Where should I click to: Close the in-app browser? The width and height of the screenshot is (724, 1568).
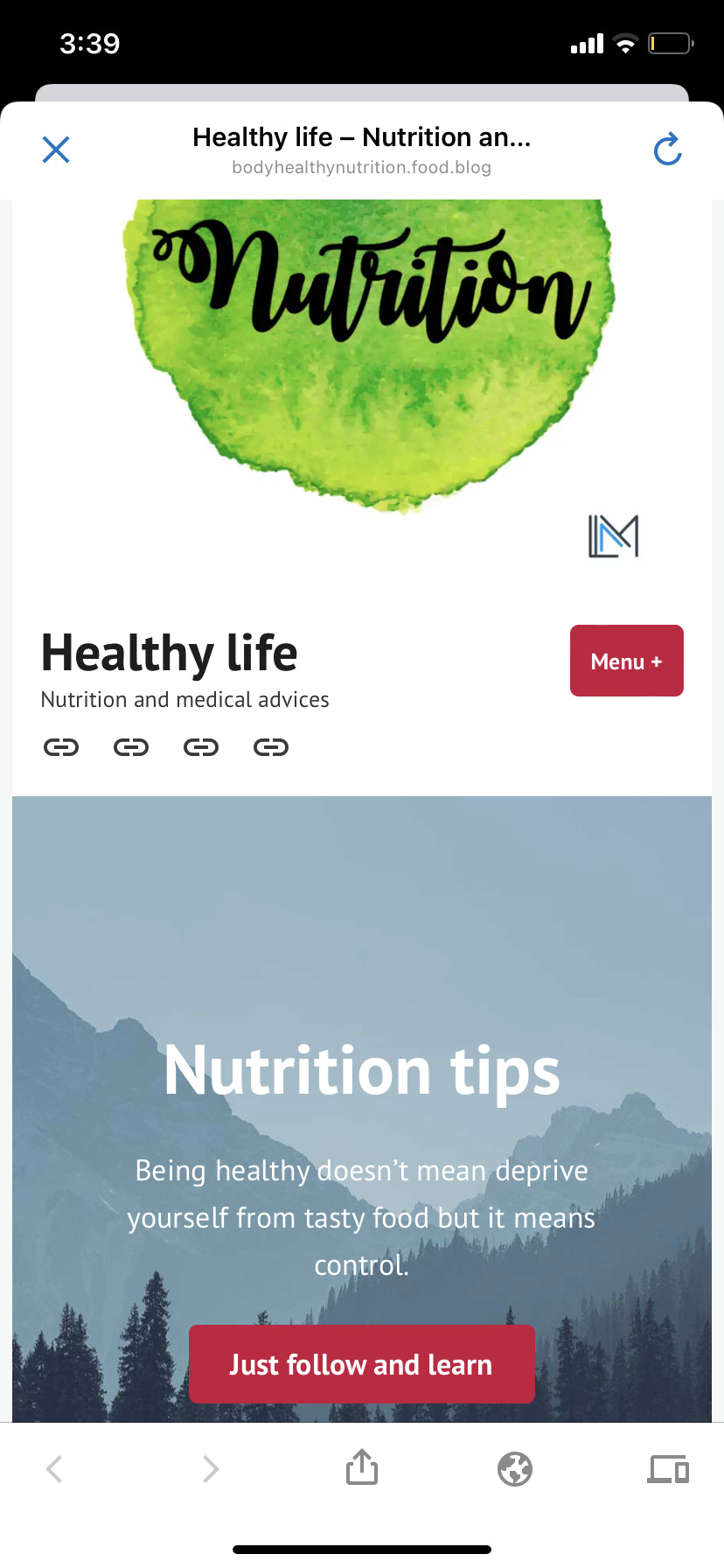(x=56, y=150)
